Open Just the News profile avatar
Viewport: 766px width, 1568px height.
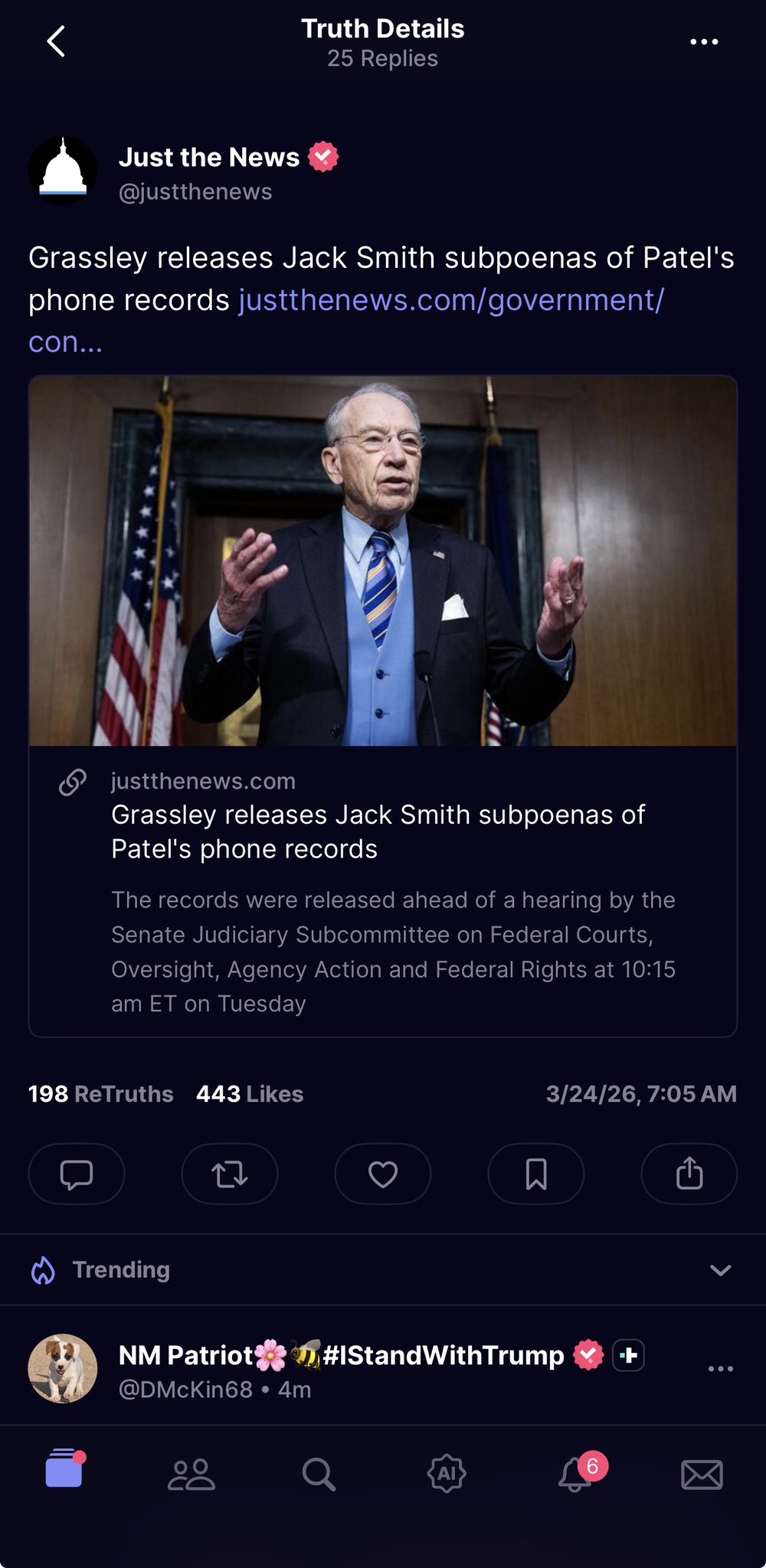point(63,171)
